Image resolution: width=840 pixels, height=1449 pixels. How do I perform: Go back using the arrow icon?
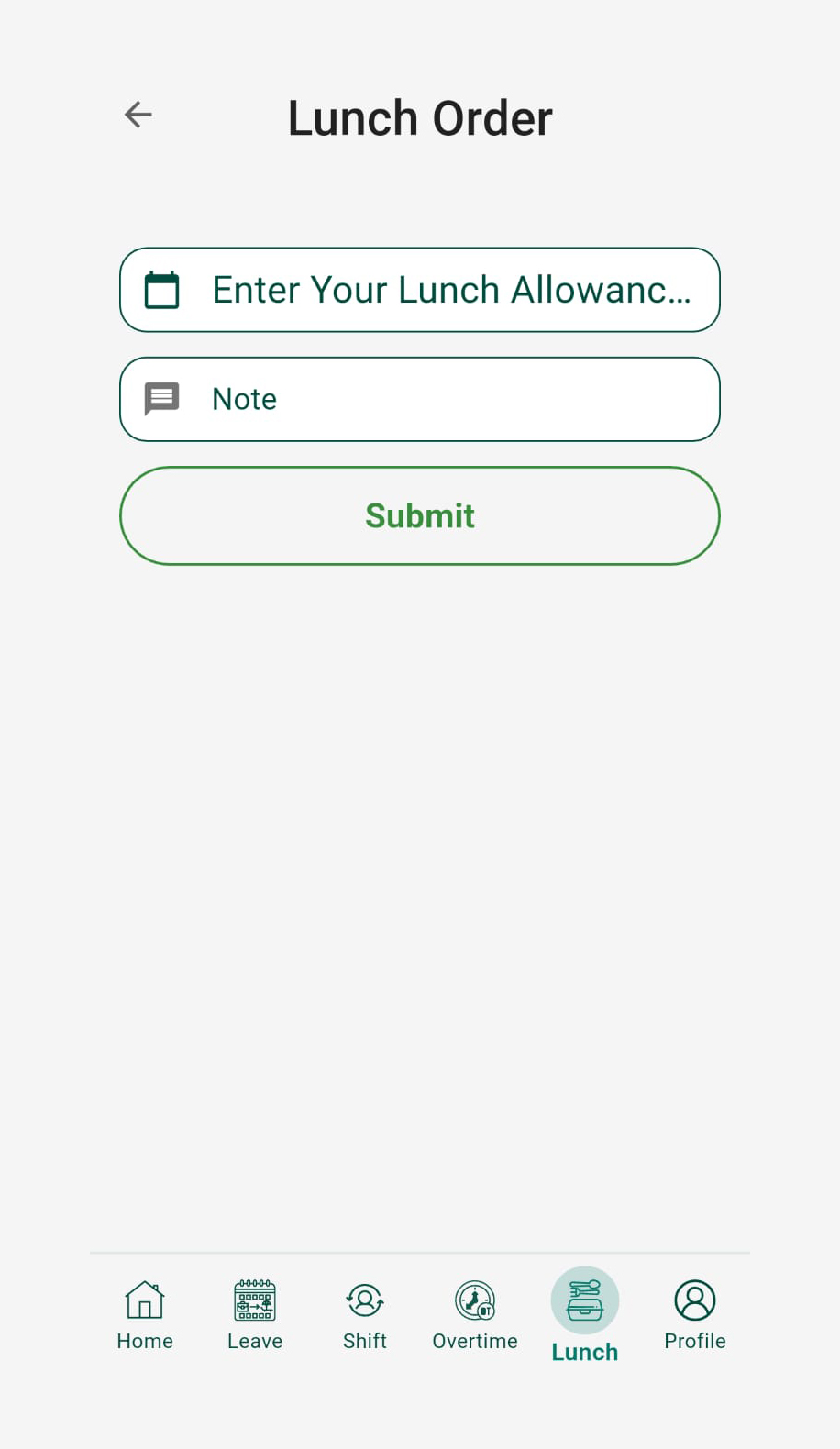[138, 115]
